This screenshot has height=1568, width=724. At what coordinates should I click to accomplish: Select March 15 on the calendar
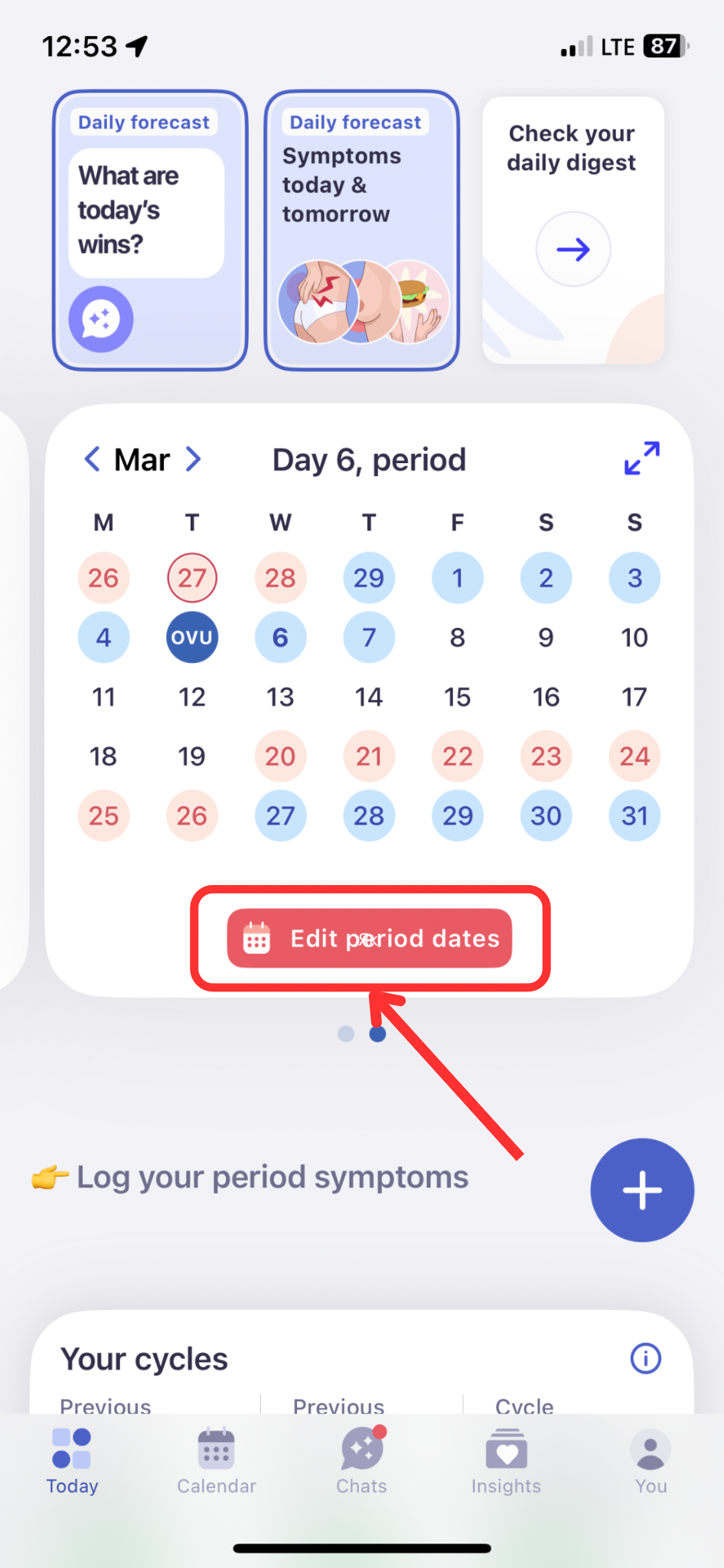458,697
